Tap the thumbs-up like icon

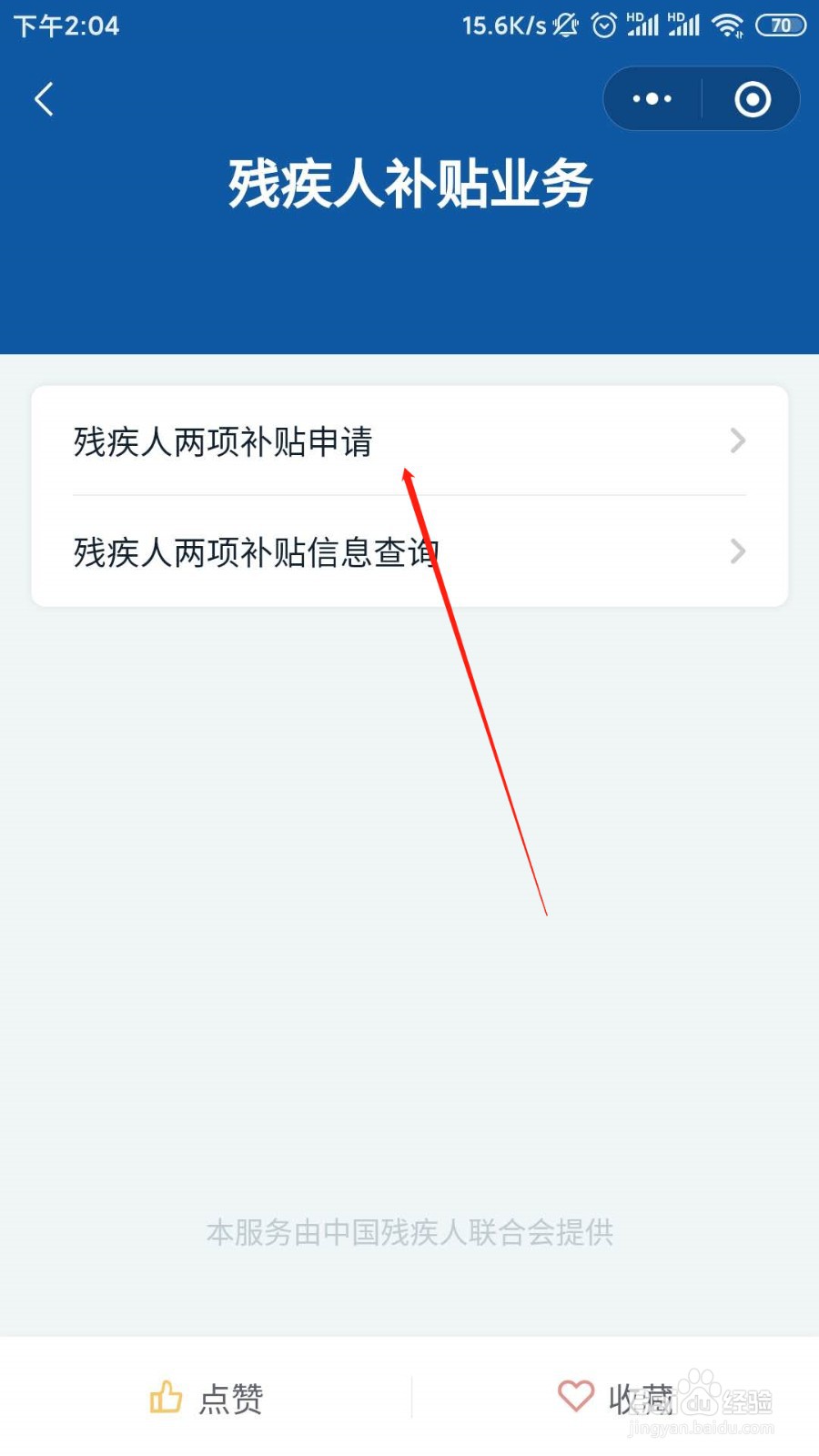[167, 1397]
